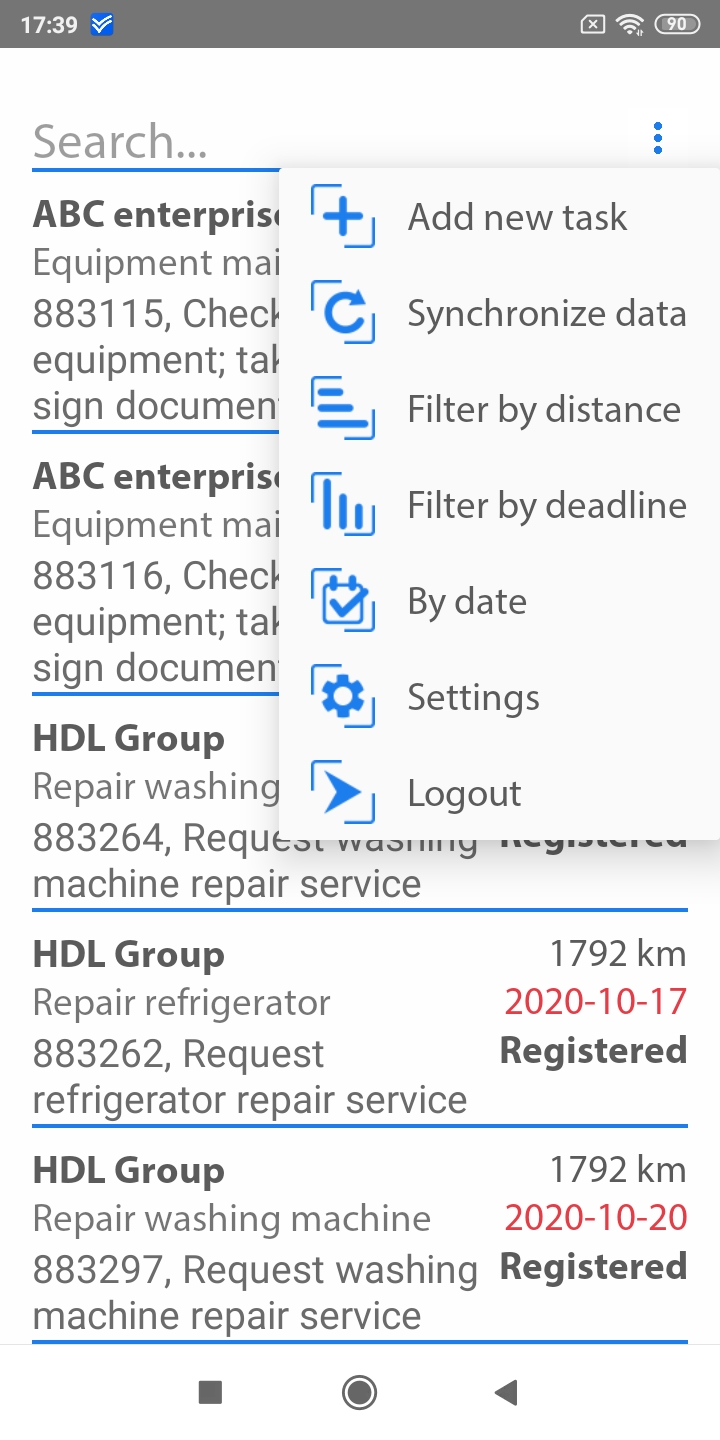The width and height of the screenshot is (720, 1440).
Task: Tap the three-dot overflow icon
Action: coord(657,138)
